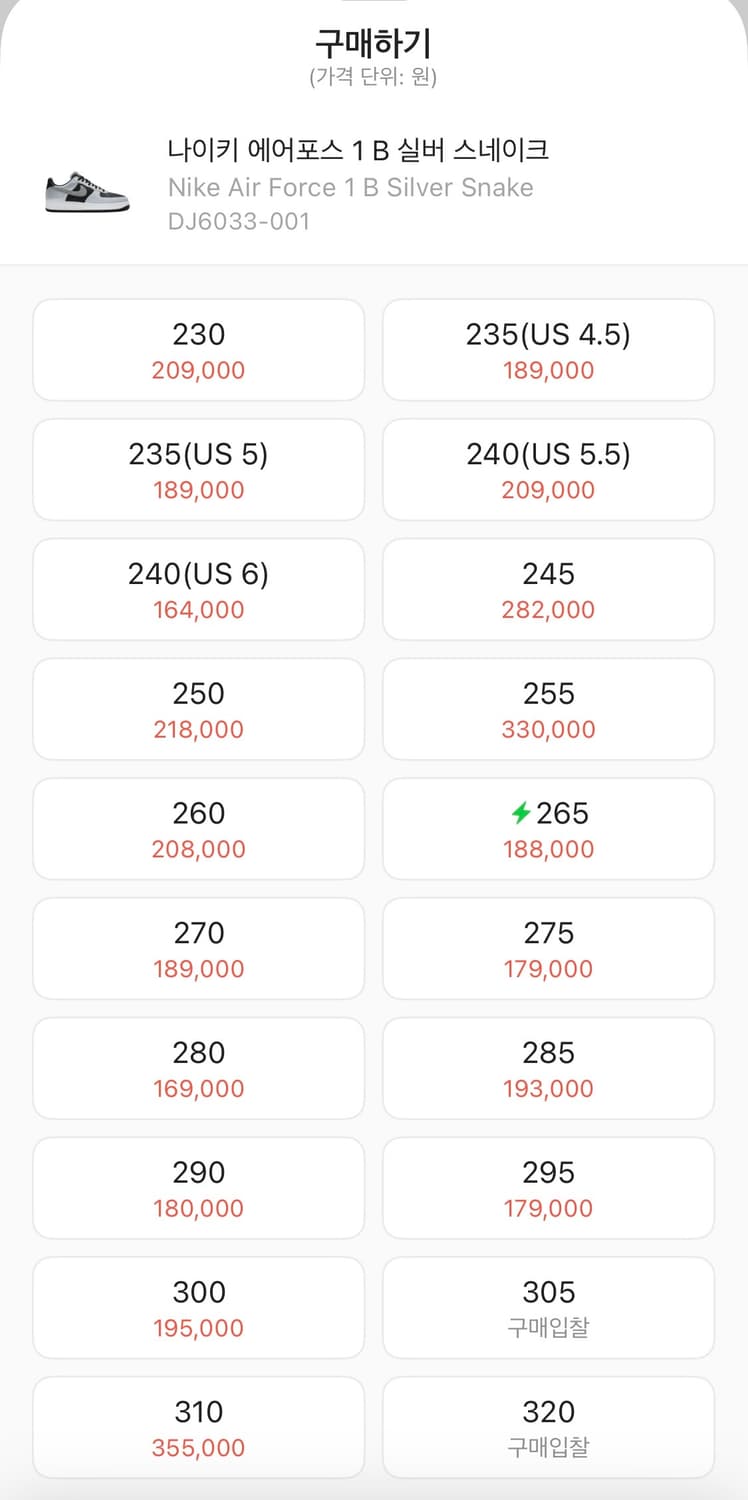
Task: Select size 300 priced 195,000
Action: tap(198, 1308)
